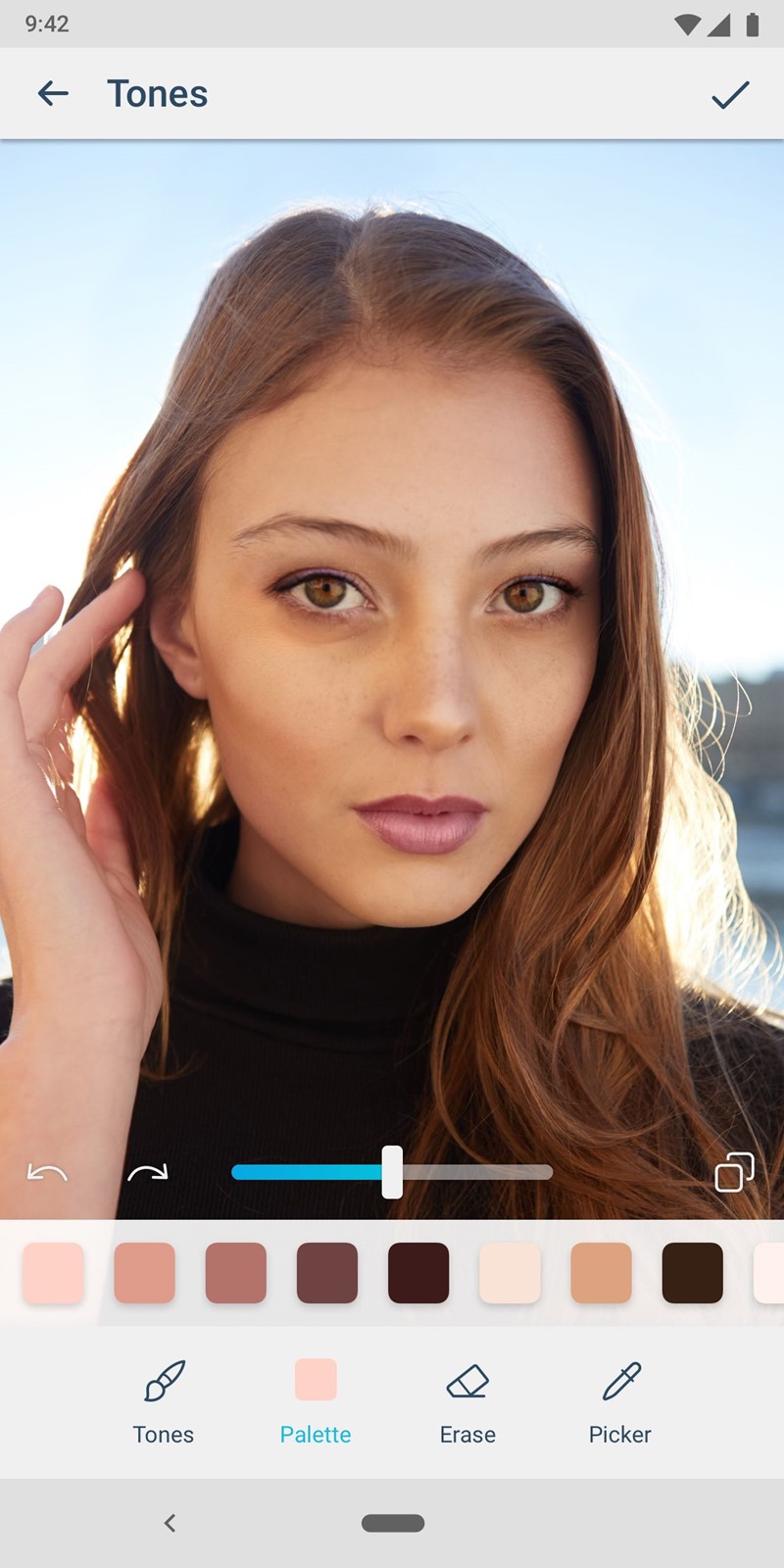The height and width of the screenshot is (1568, 784).
Task: Activate the Picker eyedropper tool
Action: point(620,1403)
